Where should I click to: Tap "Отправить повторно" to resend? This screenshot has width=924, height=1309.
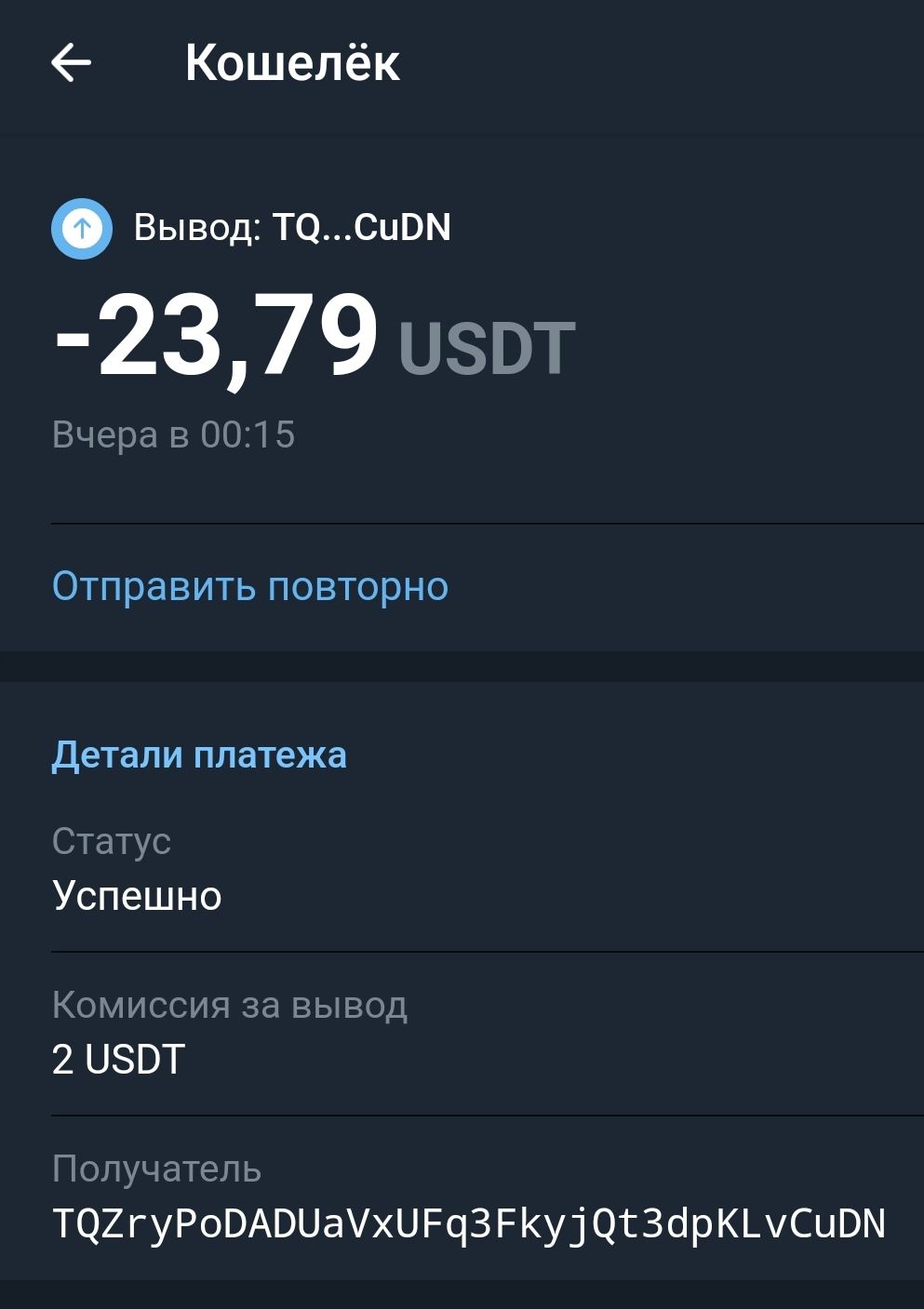coord(250,587)
